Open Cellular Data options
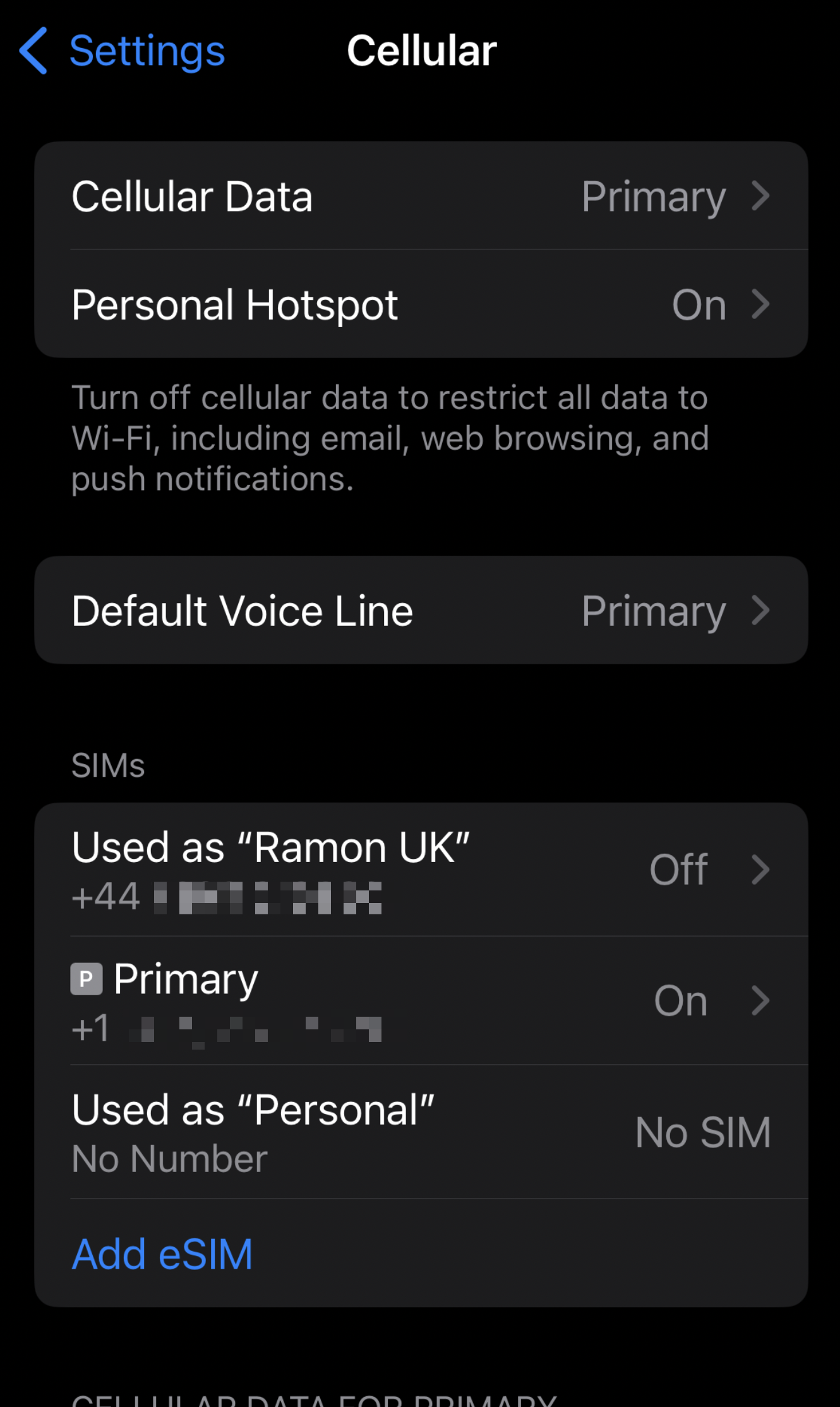This screenshot has width=840, height=1407. tap(421, 196)
